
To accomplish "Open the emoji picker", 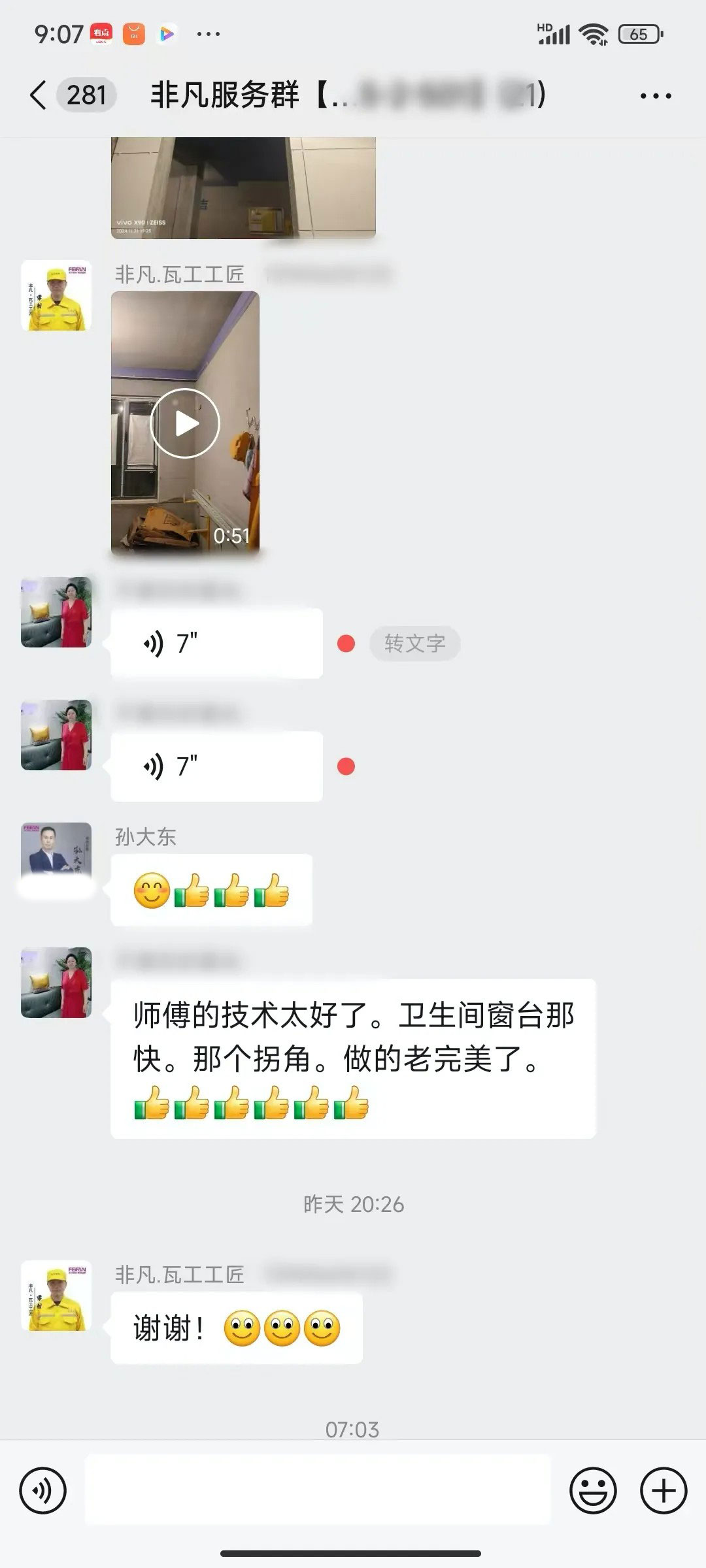I will coord(593,1490).
